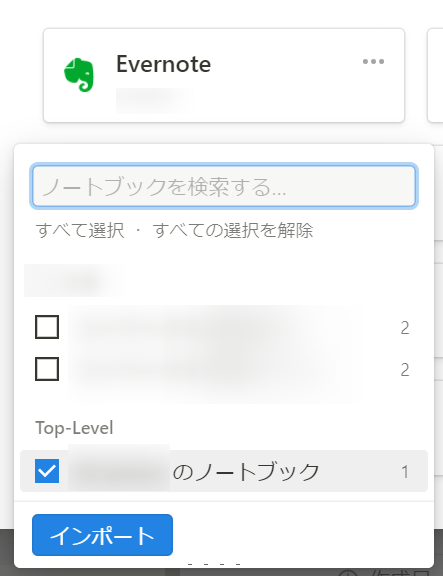The width and height of the screenshot is (443, 576).
Task: Open the Evernote card's three-dot menu
Action: [373, 62]
